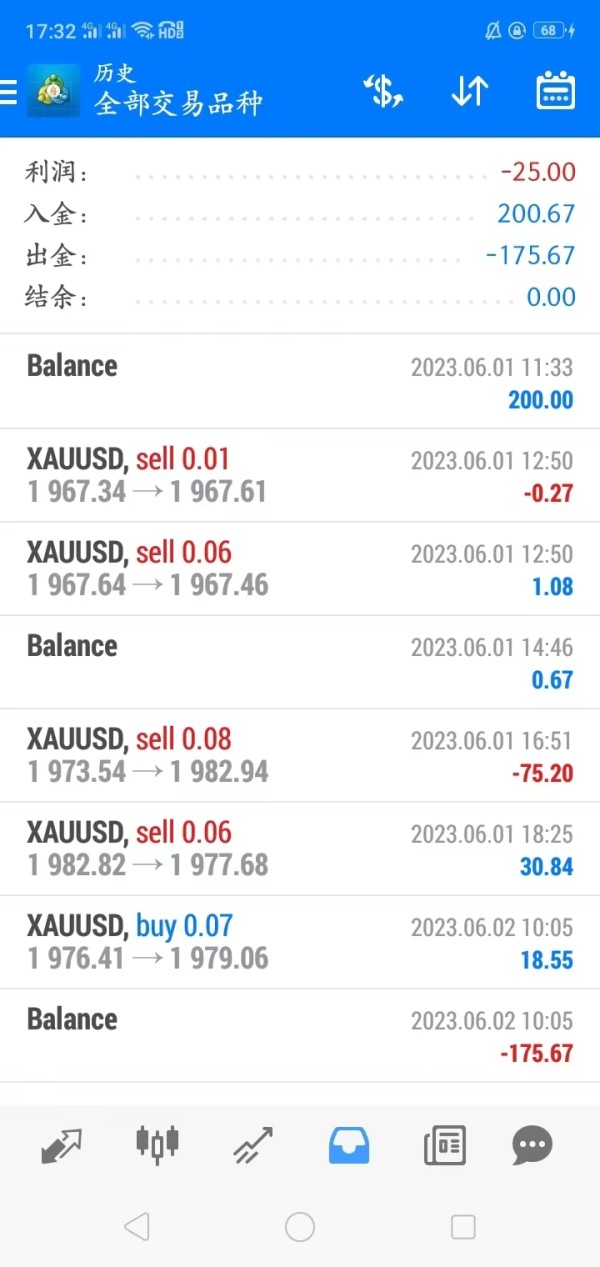Open the symbol filter dollar icon
The image size is (600, 1267).
pyautogui.click(x=382, y=92)
